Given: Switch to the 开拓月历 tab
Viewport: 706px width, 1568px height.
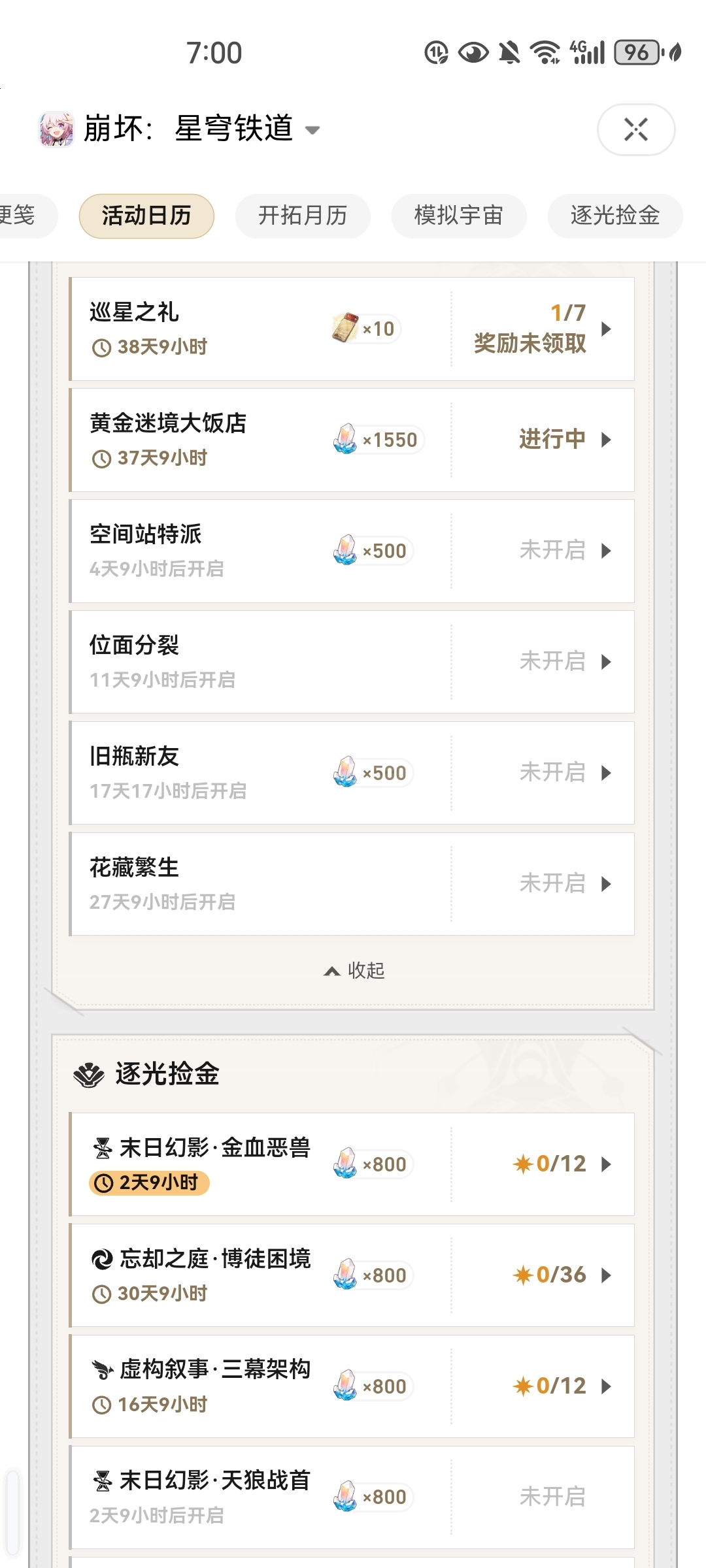Looking at the screenshot, I should click(303, 216).
